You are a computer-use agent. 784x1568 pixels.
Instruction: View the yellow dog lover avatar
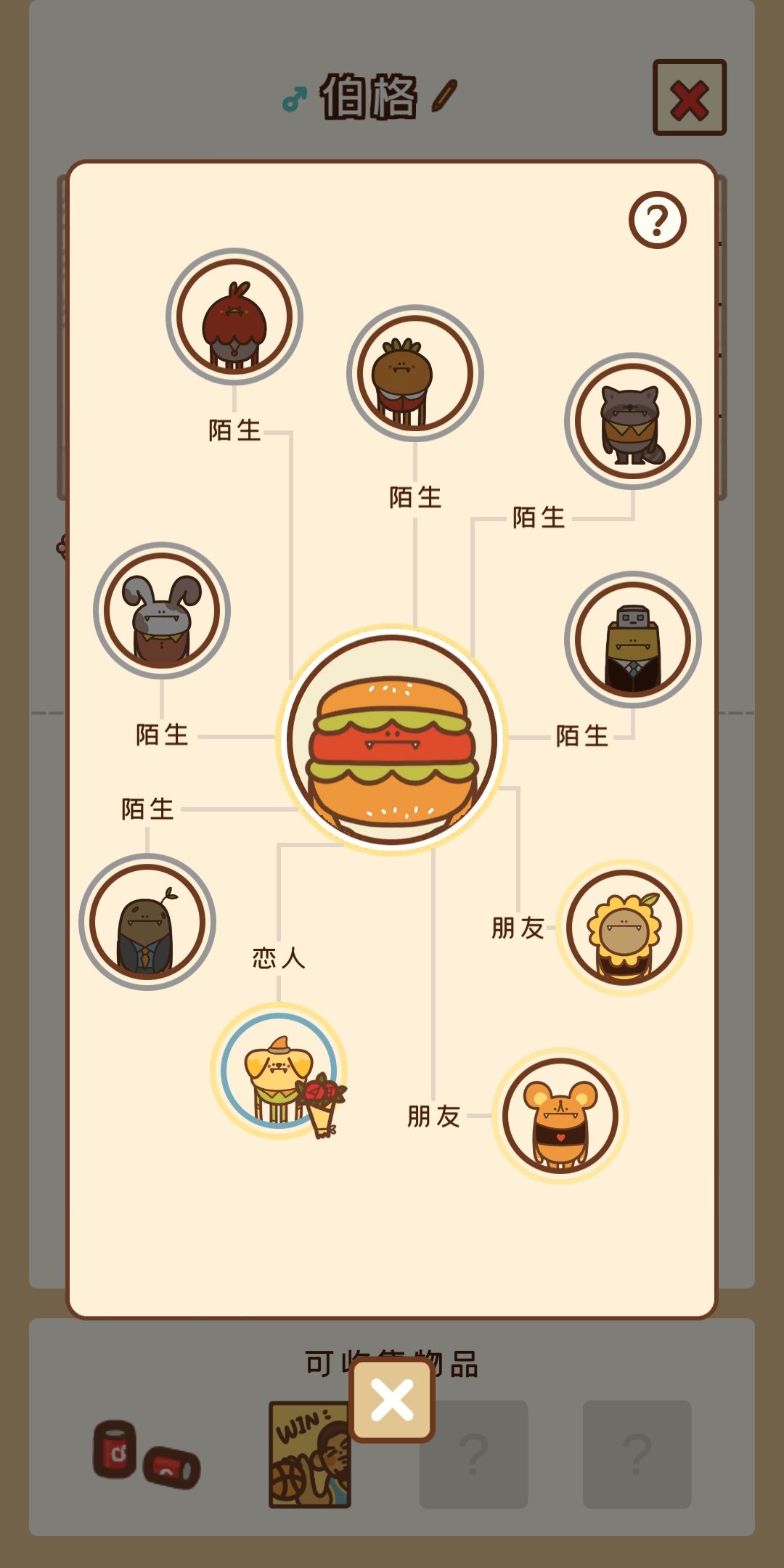(279, 1071)
